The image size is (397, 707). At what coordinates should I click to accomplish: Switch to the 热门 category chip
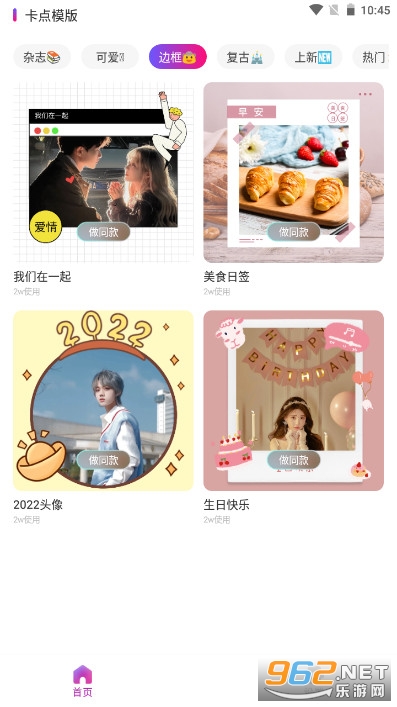coord(371,57)
